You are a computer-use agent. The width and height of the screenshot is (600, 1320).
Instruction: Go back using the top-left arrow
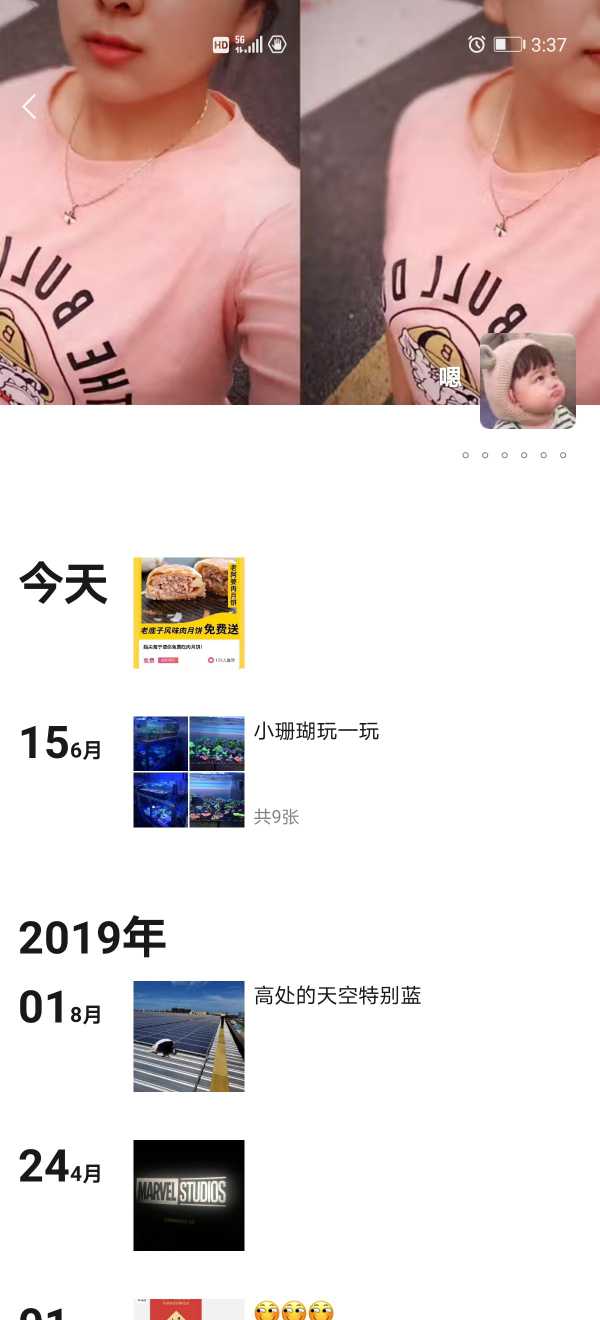[x=29, y=107]
